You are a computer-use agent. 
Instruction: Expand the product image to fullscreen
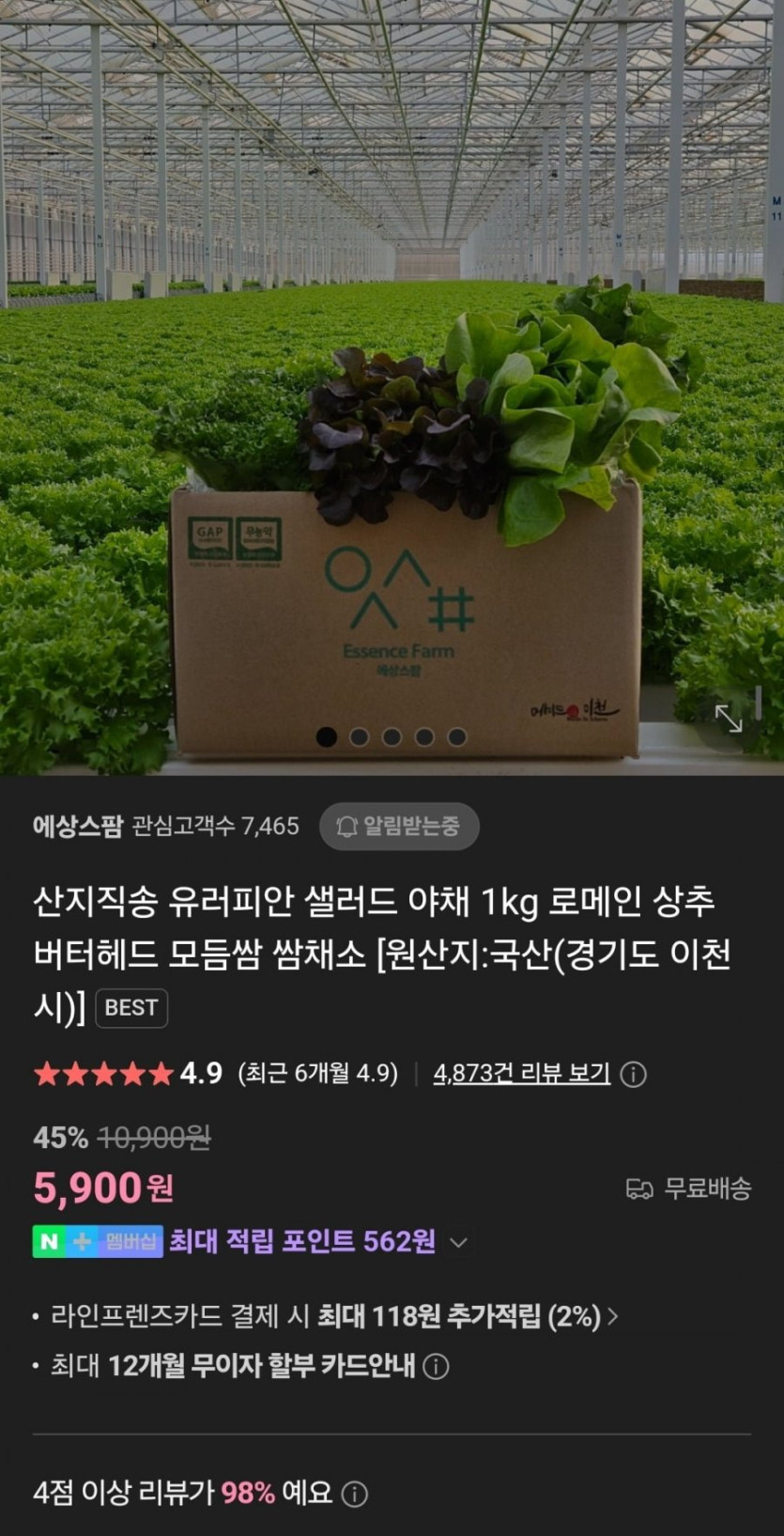click(729, 718)
